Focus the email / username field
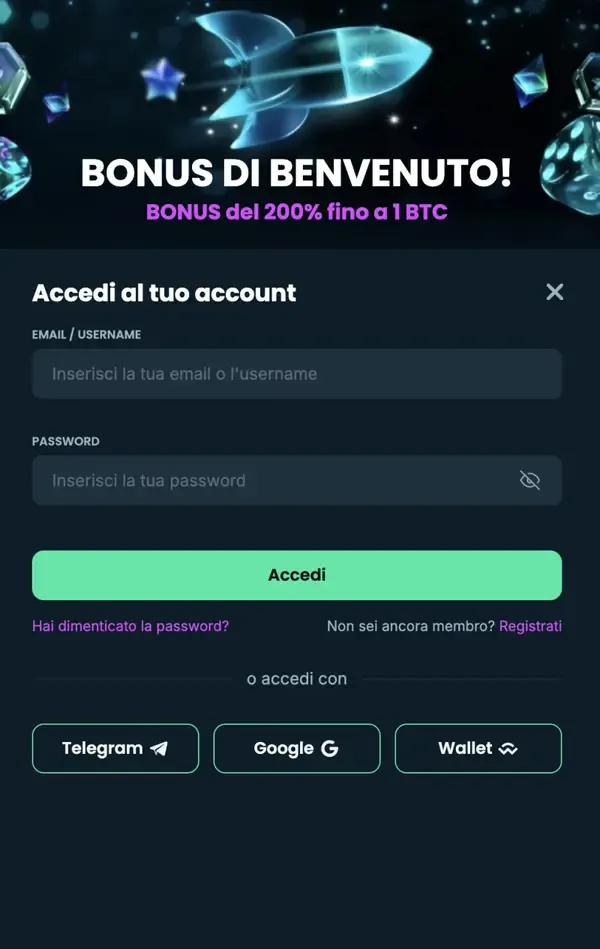600x949 pixels. (x=297, y=374)
